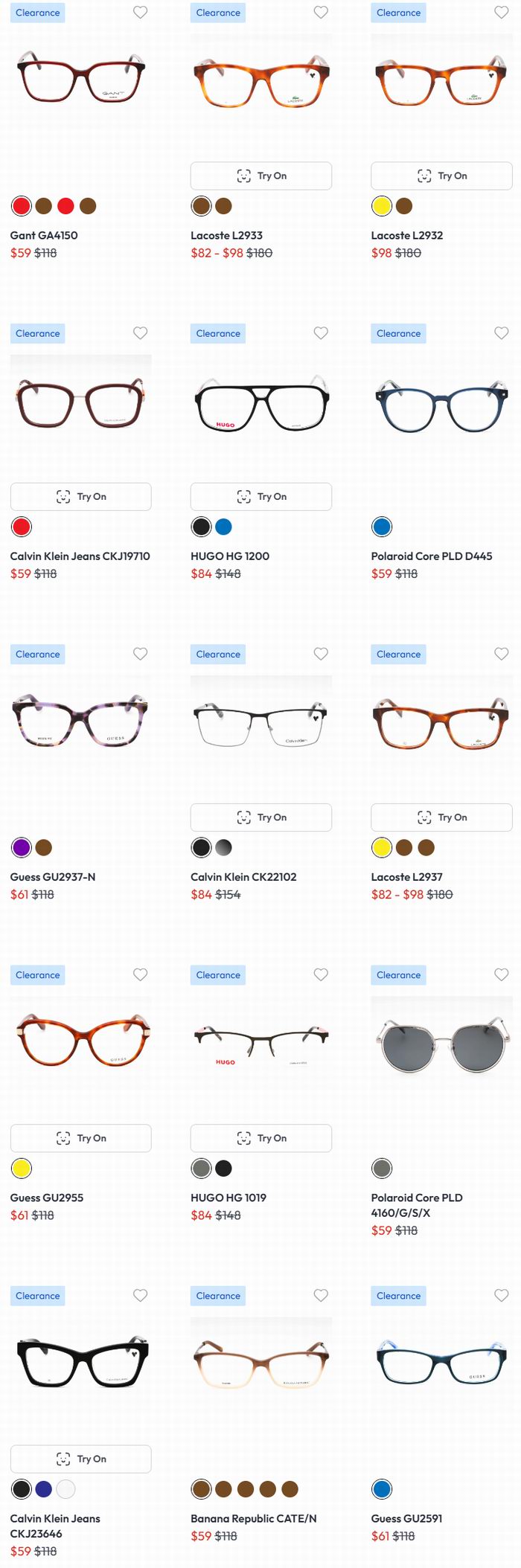Wishlist the Lacoste L2932 frames
This screenshot has height=1568, width=521.
point(501,13)
